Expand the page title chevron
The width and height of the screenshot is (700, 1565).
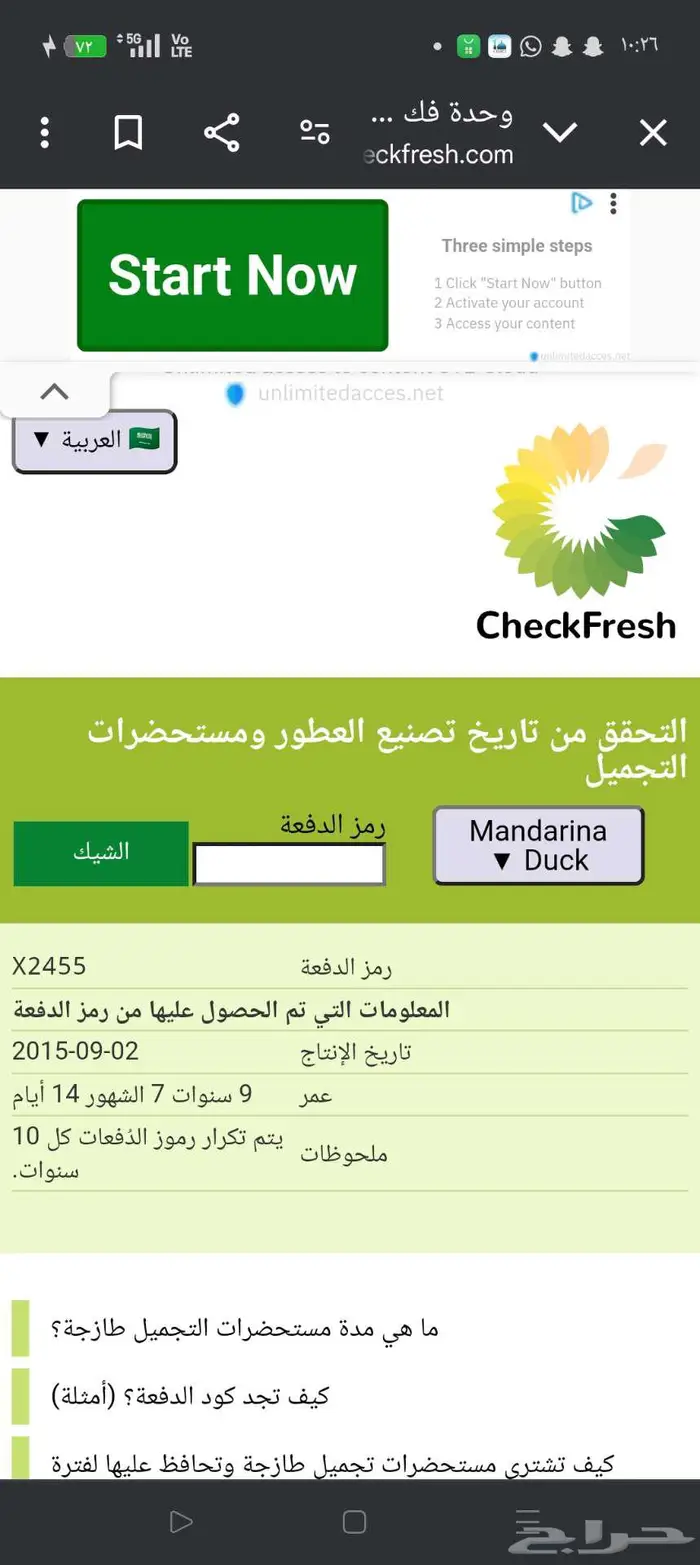[559, 133]
